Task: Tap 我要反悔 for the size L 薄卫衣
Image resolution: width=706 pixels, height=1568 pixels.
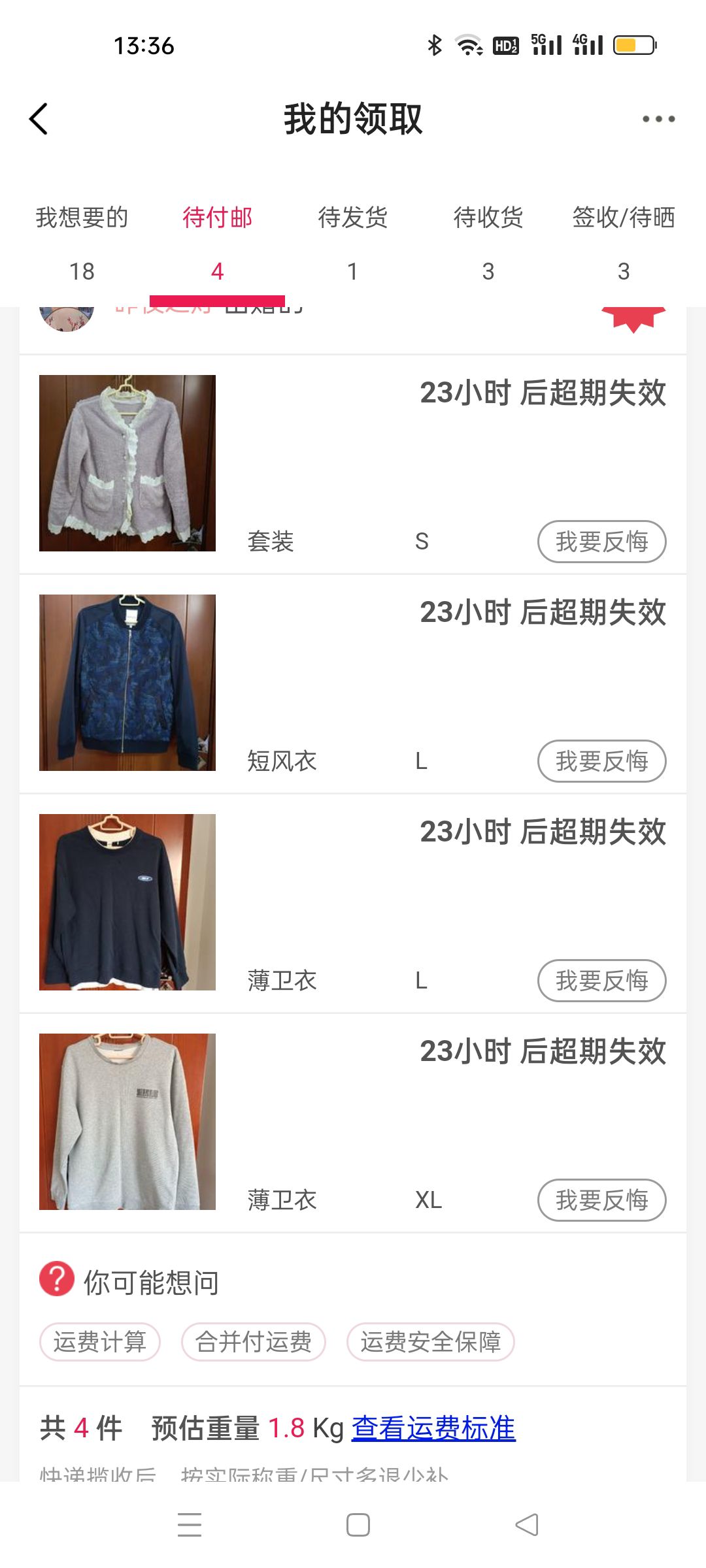Action: point(601,981)
